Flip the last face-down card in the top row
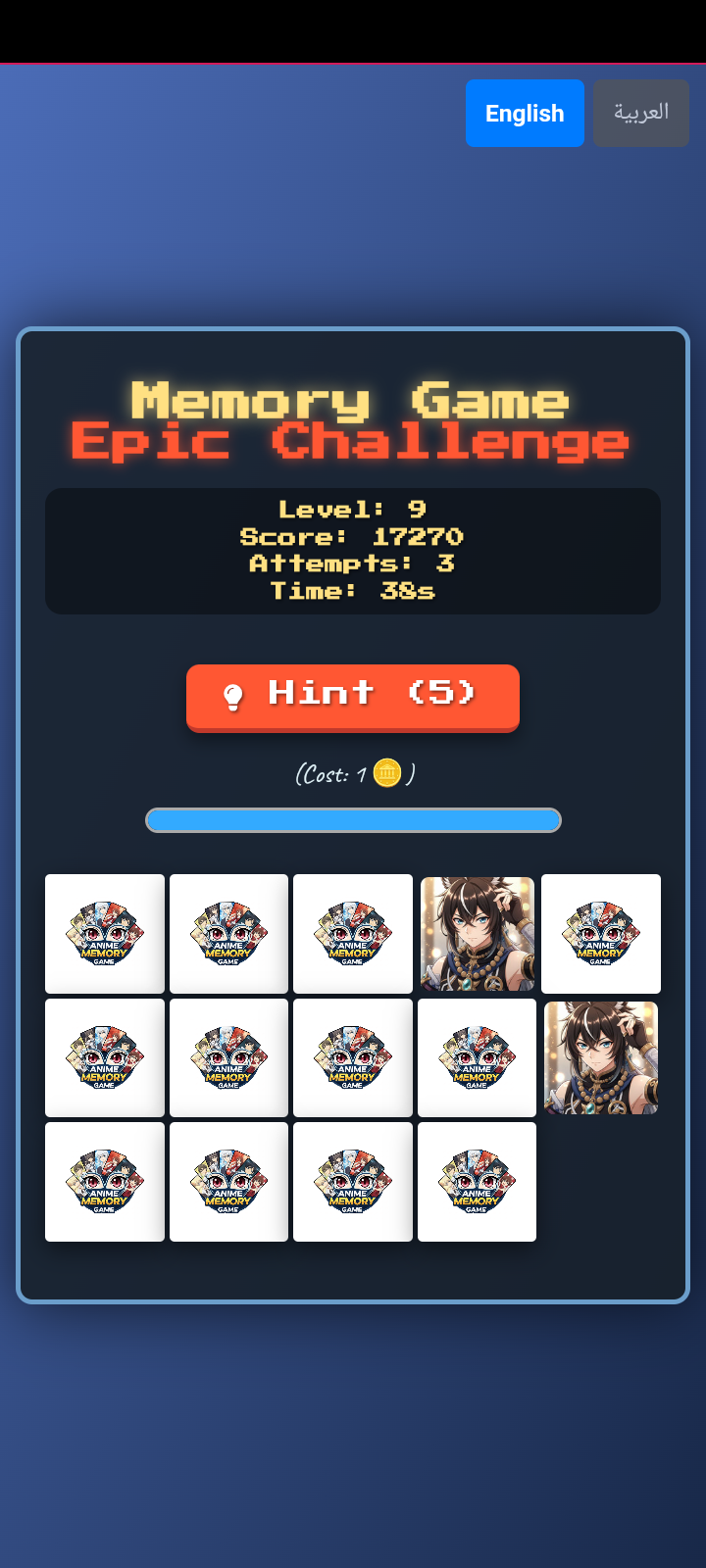This screenshot has width=706, height=1568. [x=601, y=934]
